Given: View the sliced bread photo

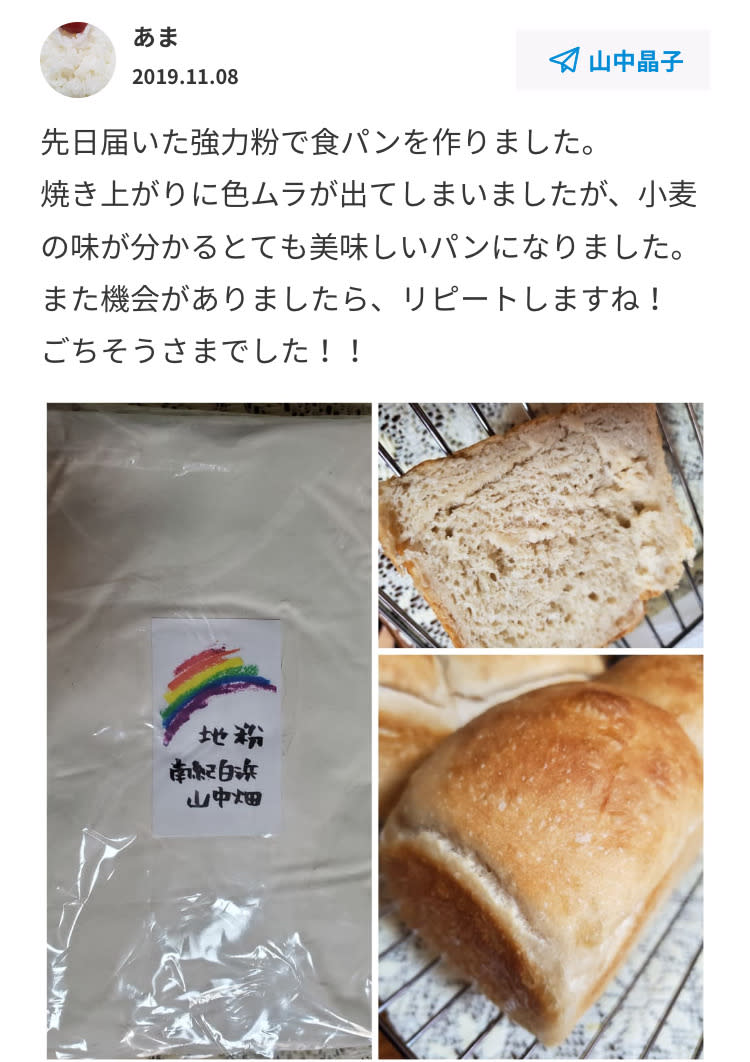Looking at the screenshot, I should [540, 525].
